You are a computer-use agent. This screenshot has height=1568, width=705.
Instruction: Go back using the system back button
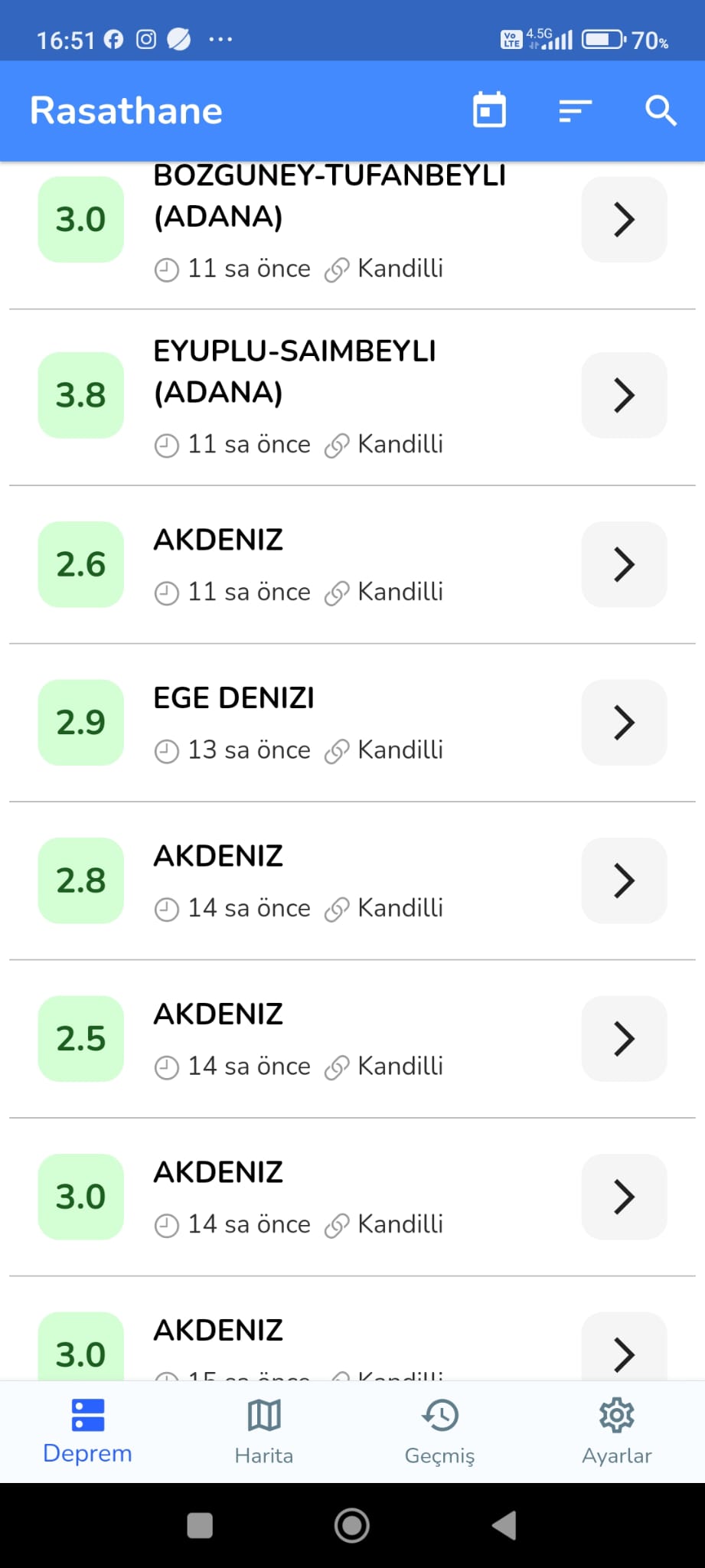pyautogui.click(x=504, y=1525)
